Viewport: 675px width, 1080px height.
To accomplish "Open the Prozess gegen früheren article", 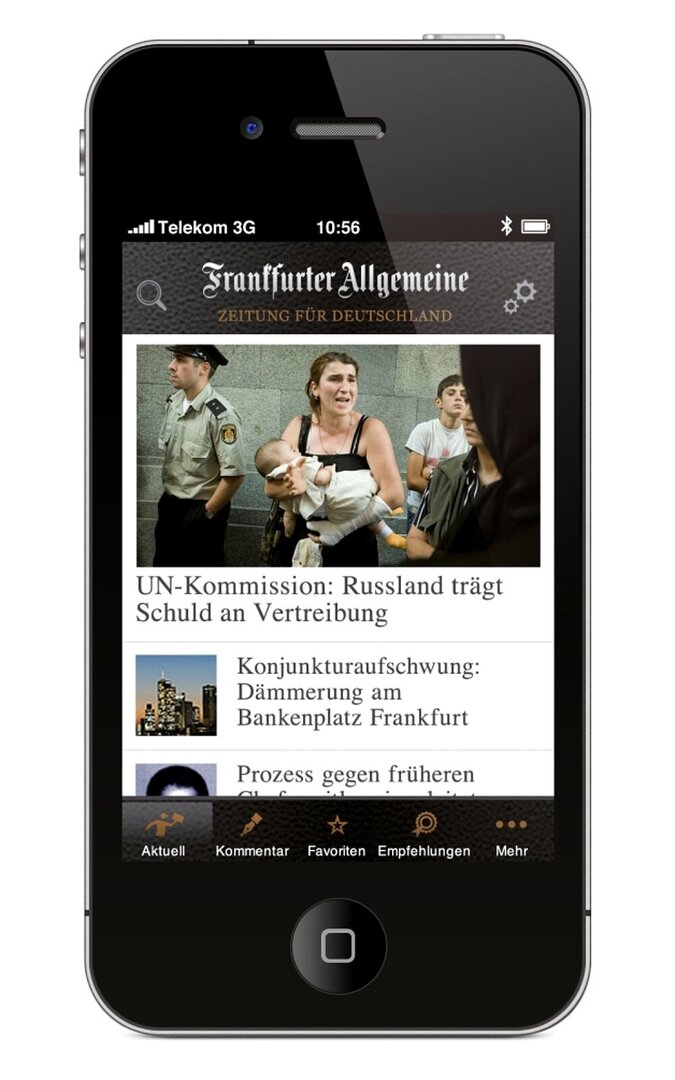I will click(355, 775).
